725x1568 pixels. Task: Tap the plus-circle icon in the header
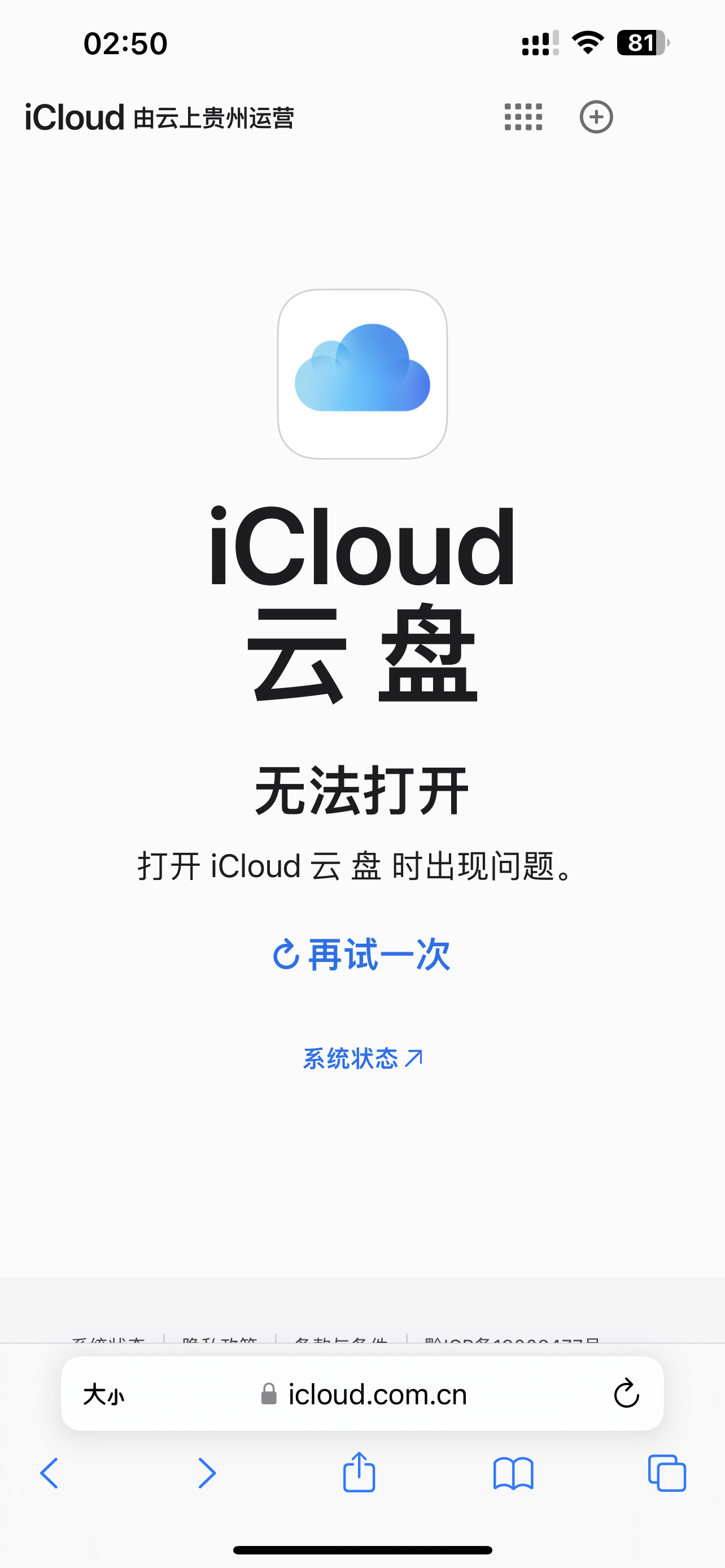(596, 117)
